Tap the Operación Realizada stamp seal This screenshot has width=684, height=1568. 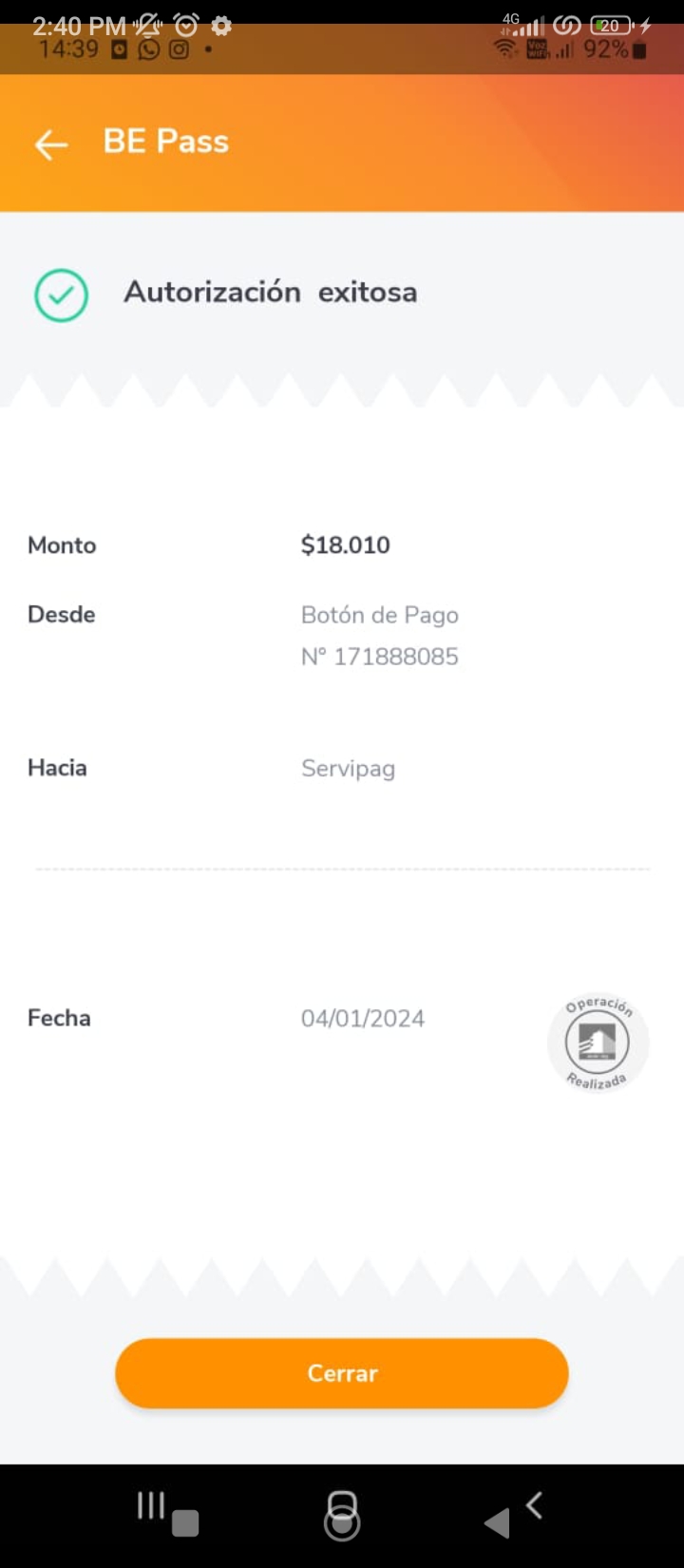tap(598, 1042)
